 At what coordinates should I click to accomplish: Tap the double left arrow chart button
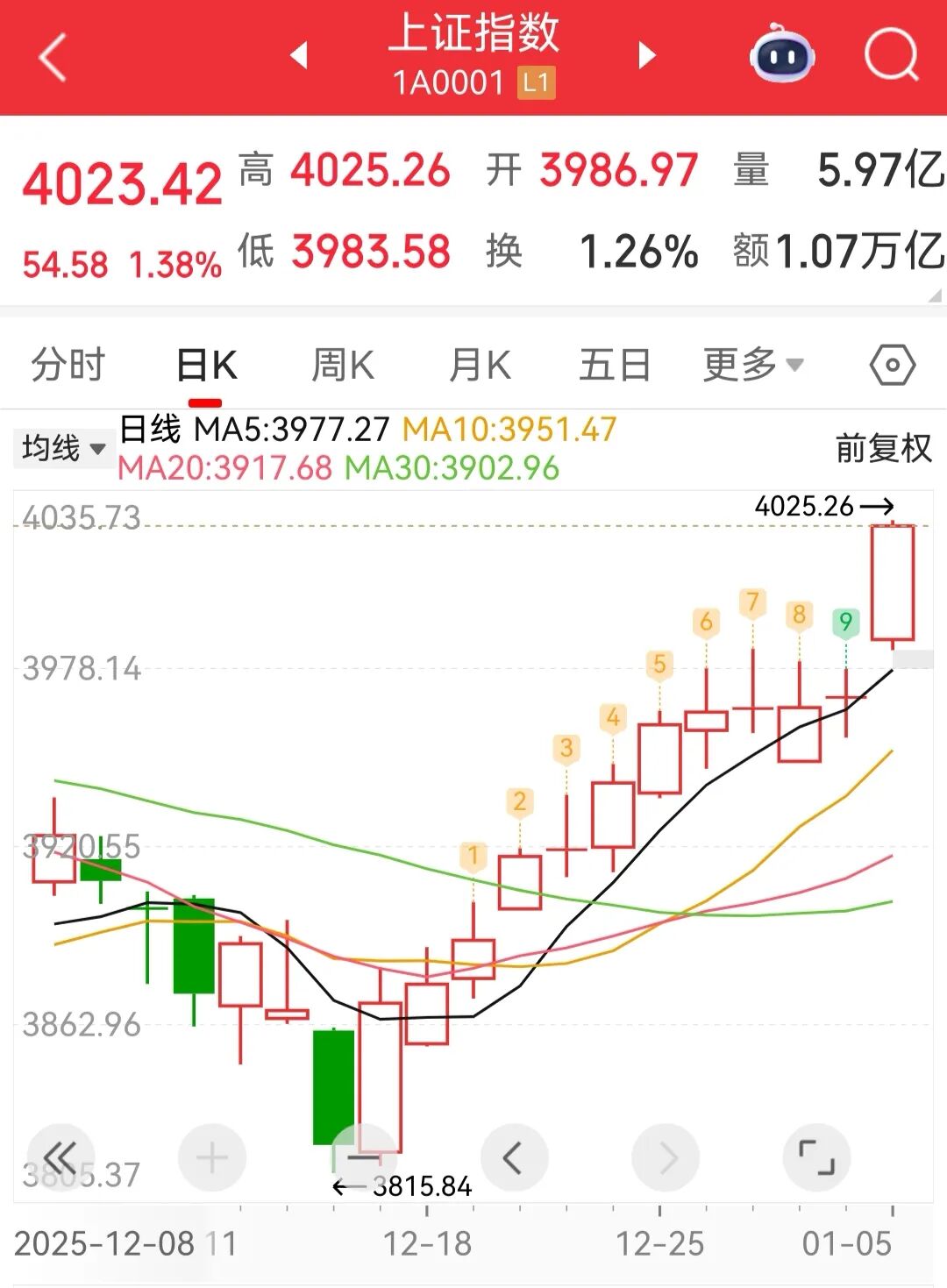coord(61,1158)
